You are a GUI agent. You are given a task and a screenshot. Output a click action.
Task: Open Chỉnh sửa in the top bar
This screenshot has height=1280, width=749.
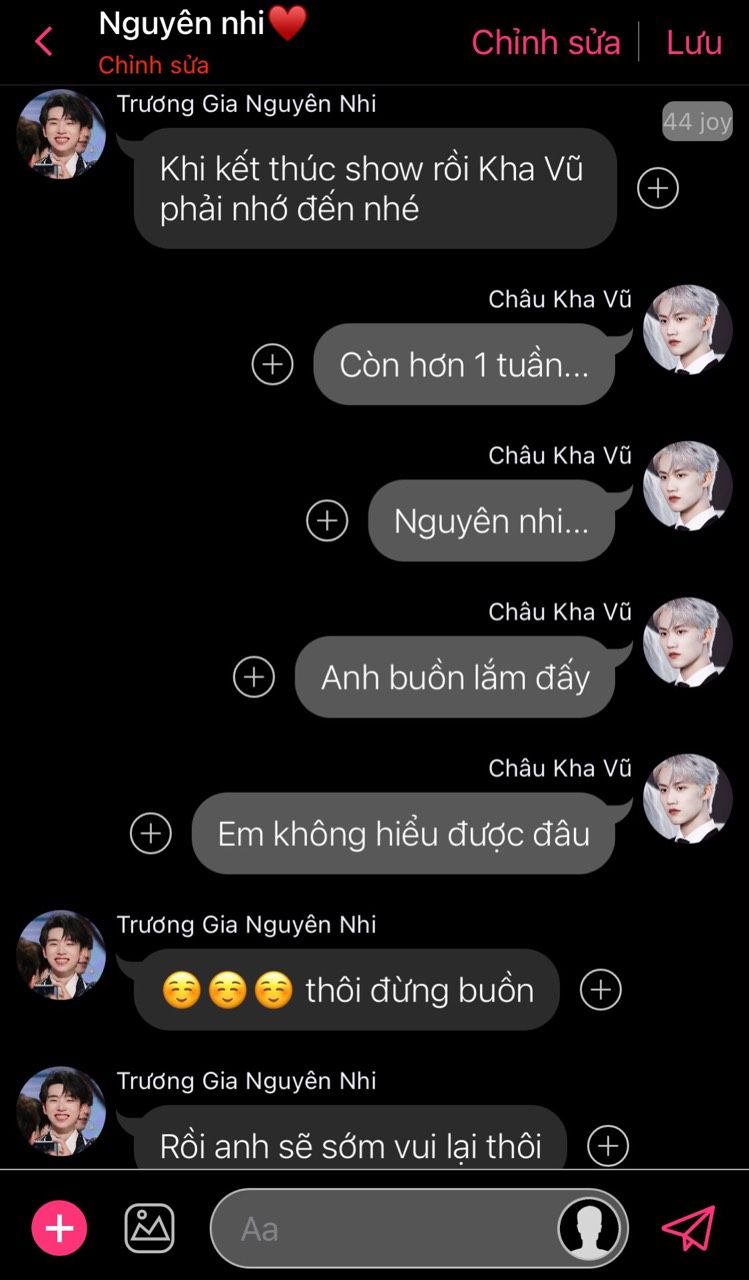point(545,43)
